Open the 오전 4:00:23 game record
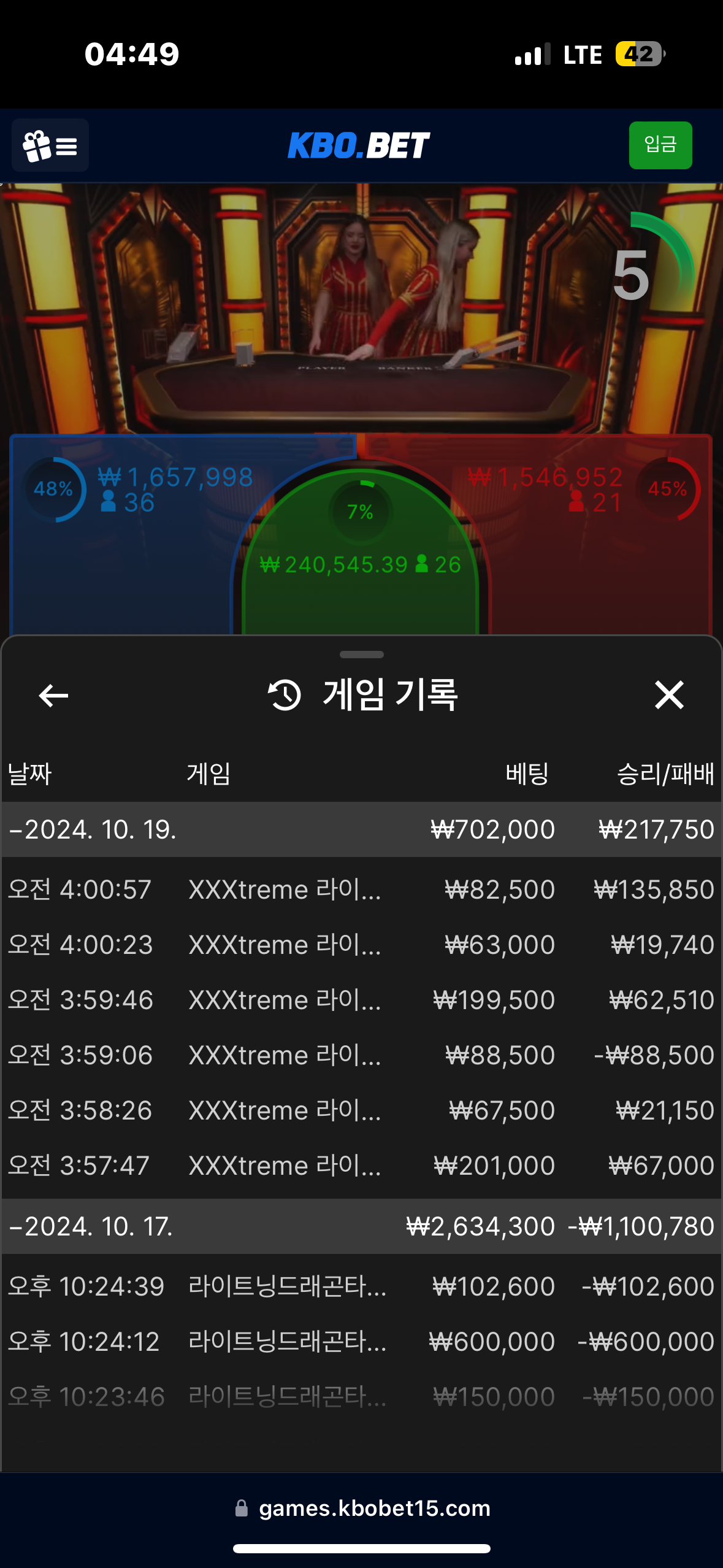 pyautogui.click(x=361, y=945)
